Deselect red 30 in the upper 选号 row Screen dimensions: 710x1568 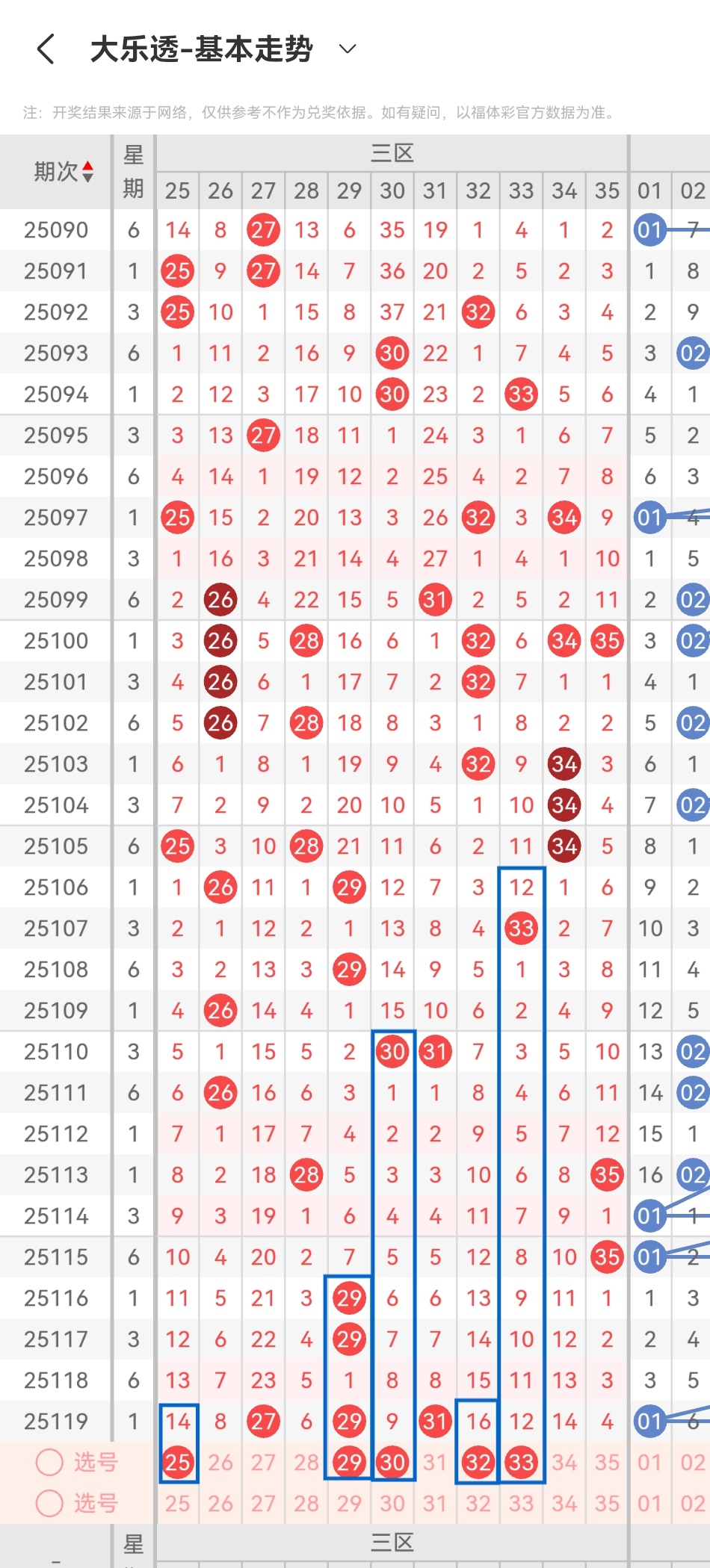click(x=392, y=1462)
